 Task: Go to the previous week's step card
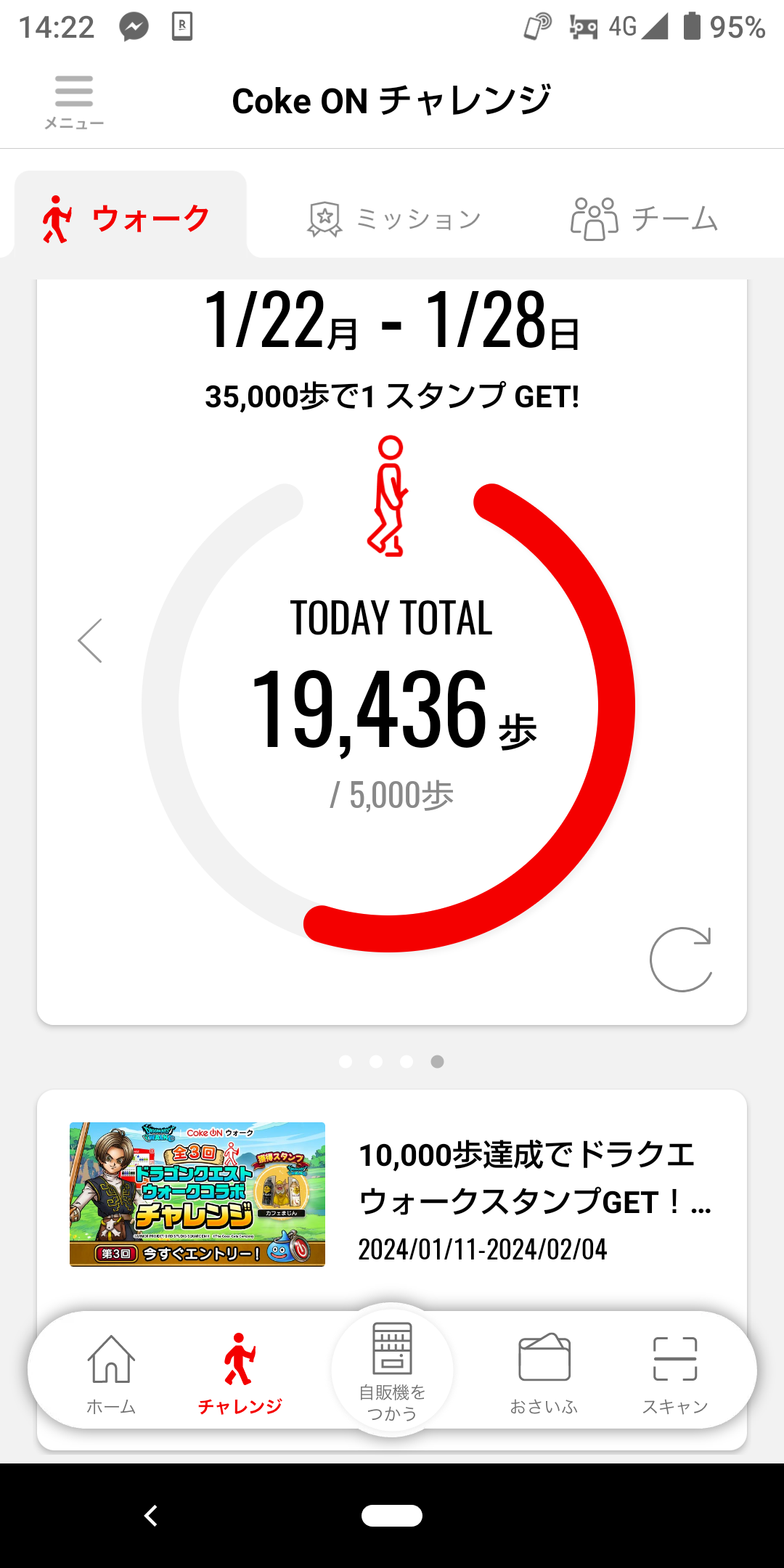(90, 640)
